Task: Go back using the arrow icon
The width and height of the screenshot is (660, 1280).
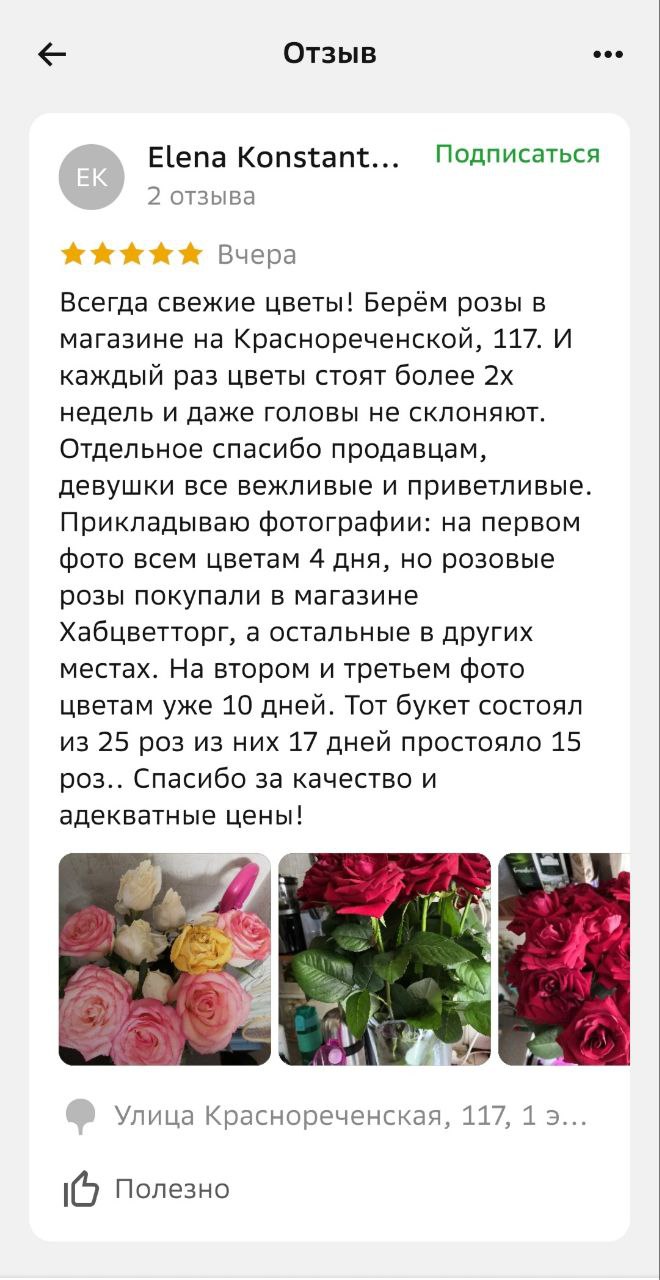Action: coord(52,54)
